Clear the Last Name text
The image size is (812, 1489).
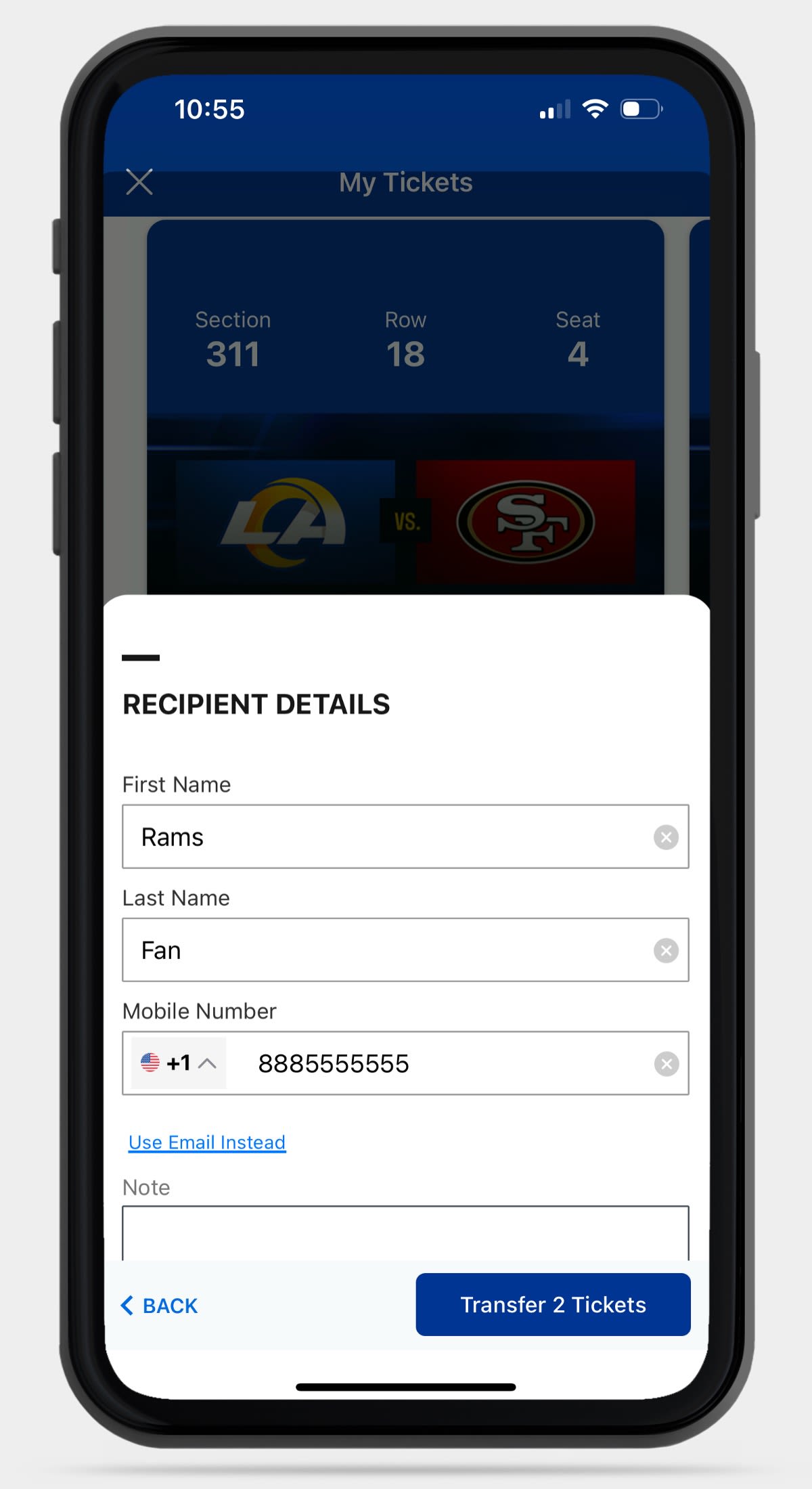click(x=666, y=950)
